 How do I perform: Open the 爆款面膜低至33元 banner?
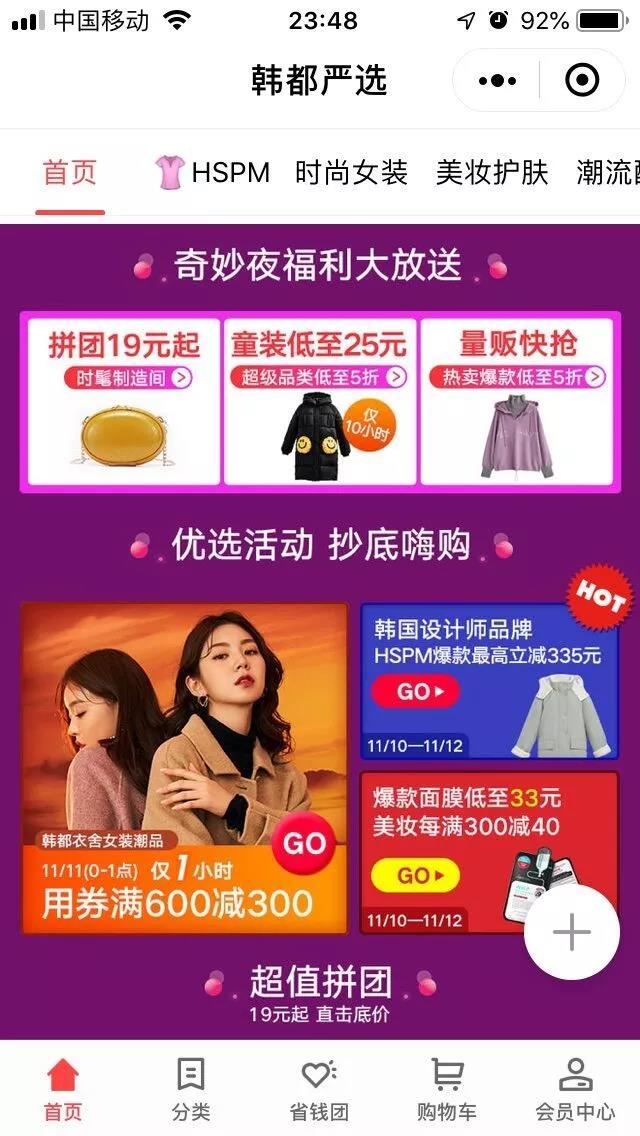(x=470, y=851)
